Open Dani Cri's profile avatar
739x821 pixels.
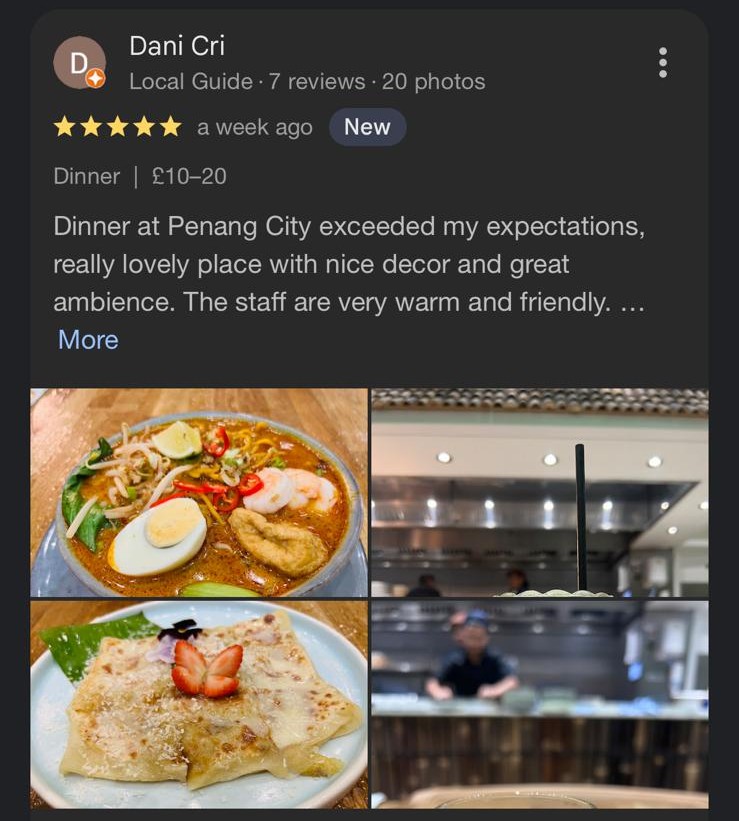click(79, 63)
